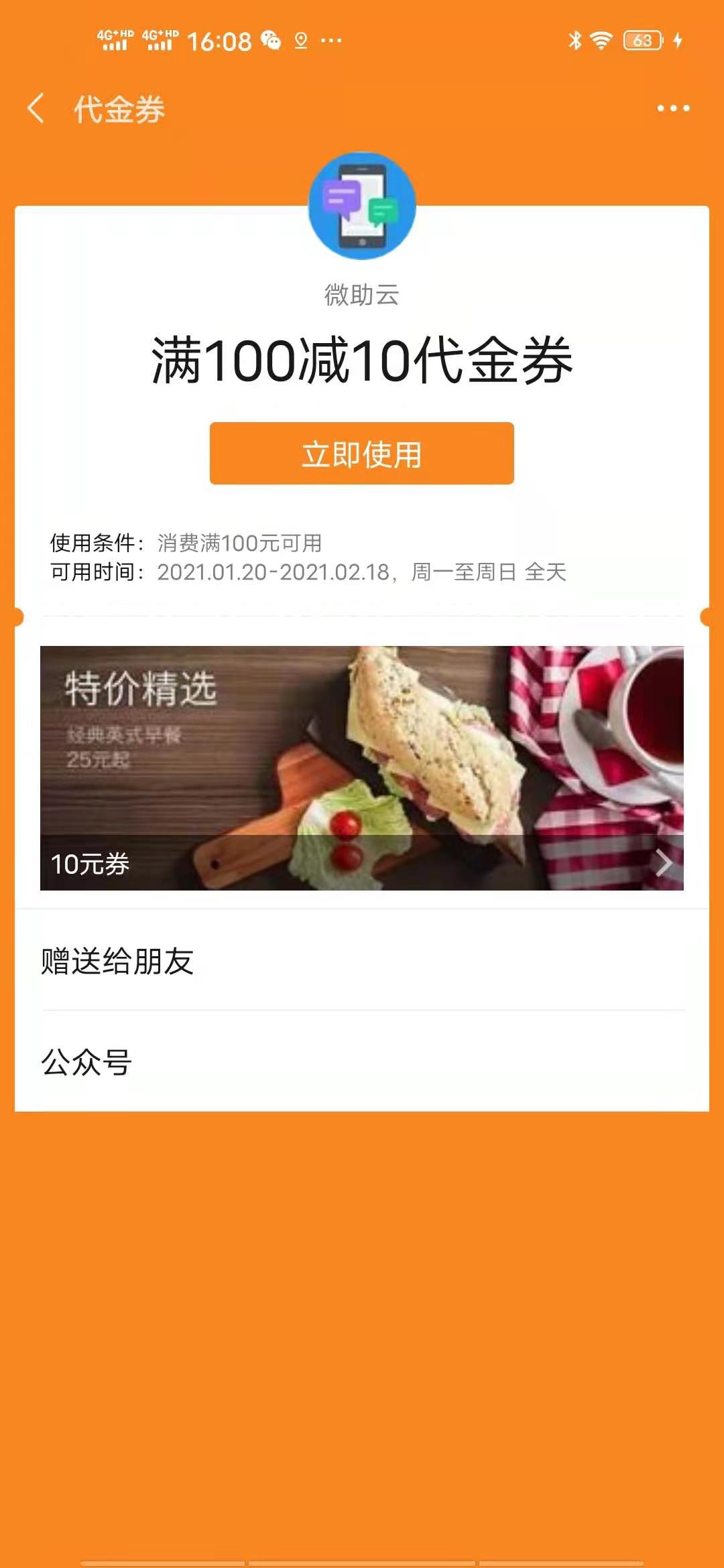Viewport: 724px width, 1568px height.
Task: Open the 特价精选 10元券 banner
Action: tap(361, 768)
